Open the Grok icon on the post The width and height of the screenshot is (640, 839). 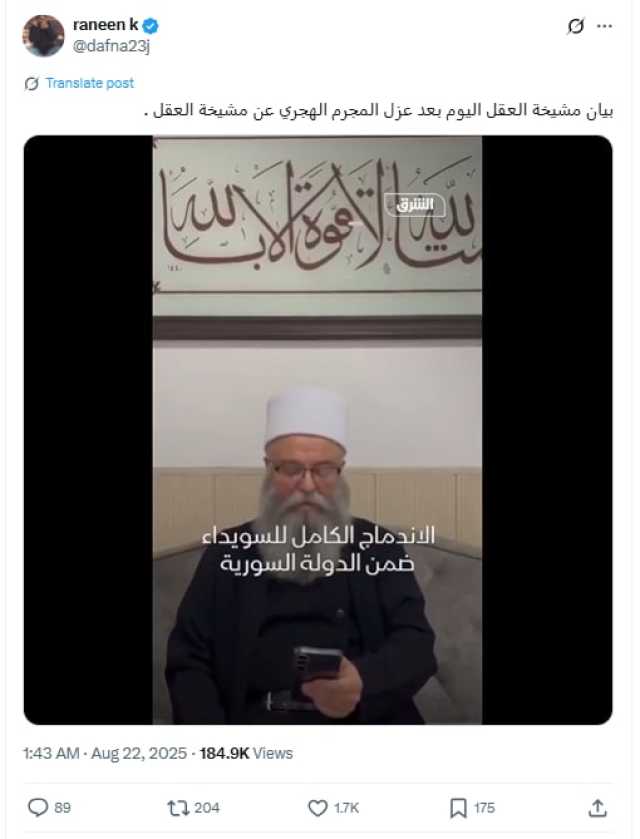(x=575, y=27)
